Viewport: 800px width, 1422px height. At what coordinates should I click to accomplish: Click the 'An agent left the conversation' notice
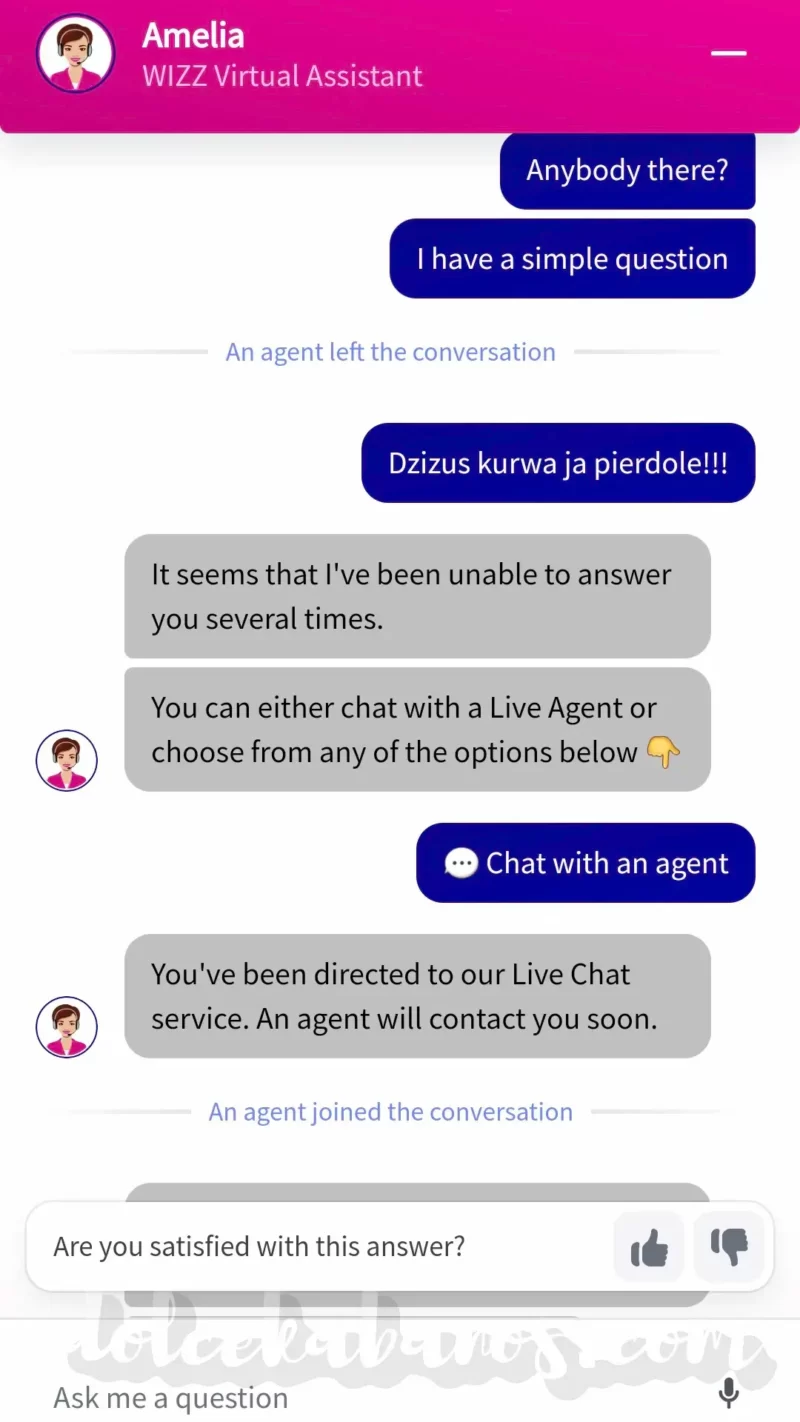pyautogui.click(x=390, y=352)
